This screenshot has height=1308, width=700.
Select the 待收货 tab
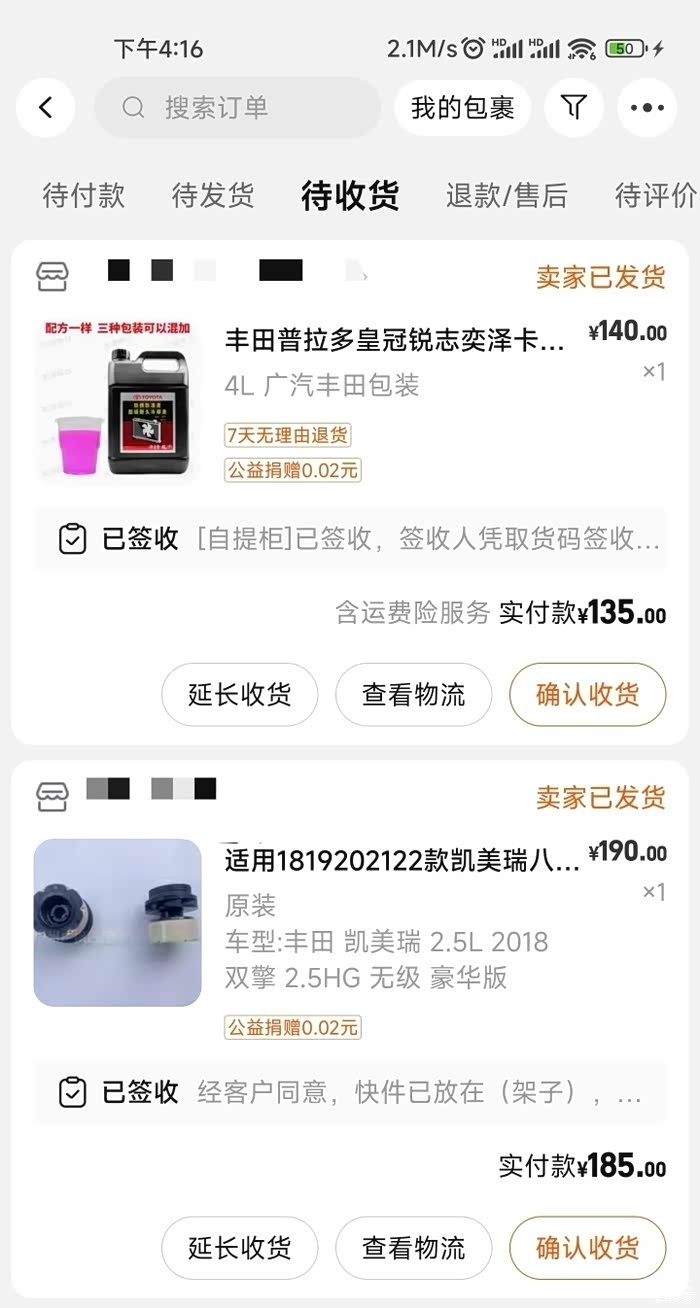point(350,195)
